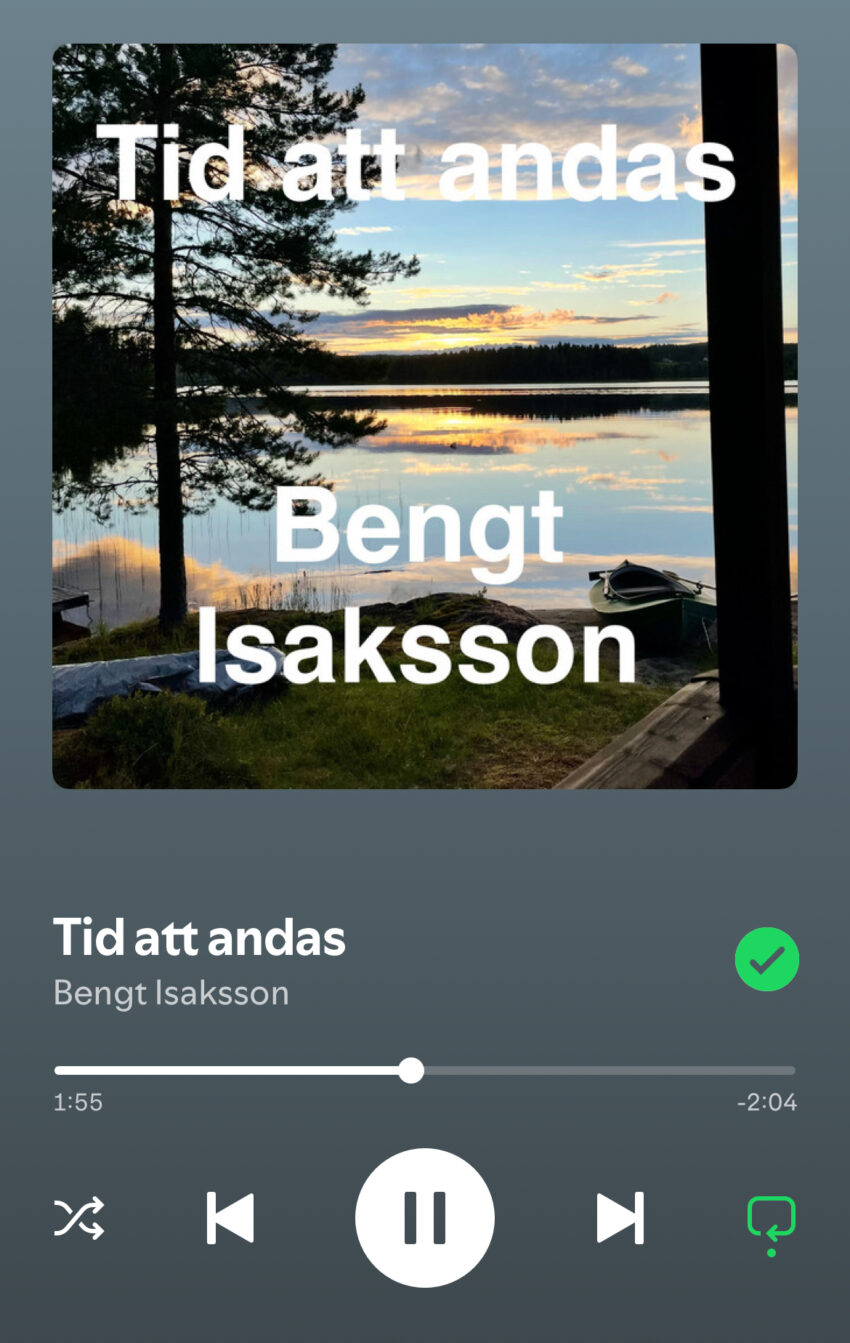
Task: Pause the song Tid att andas
Action: pos(425,1218)
